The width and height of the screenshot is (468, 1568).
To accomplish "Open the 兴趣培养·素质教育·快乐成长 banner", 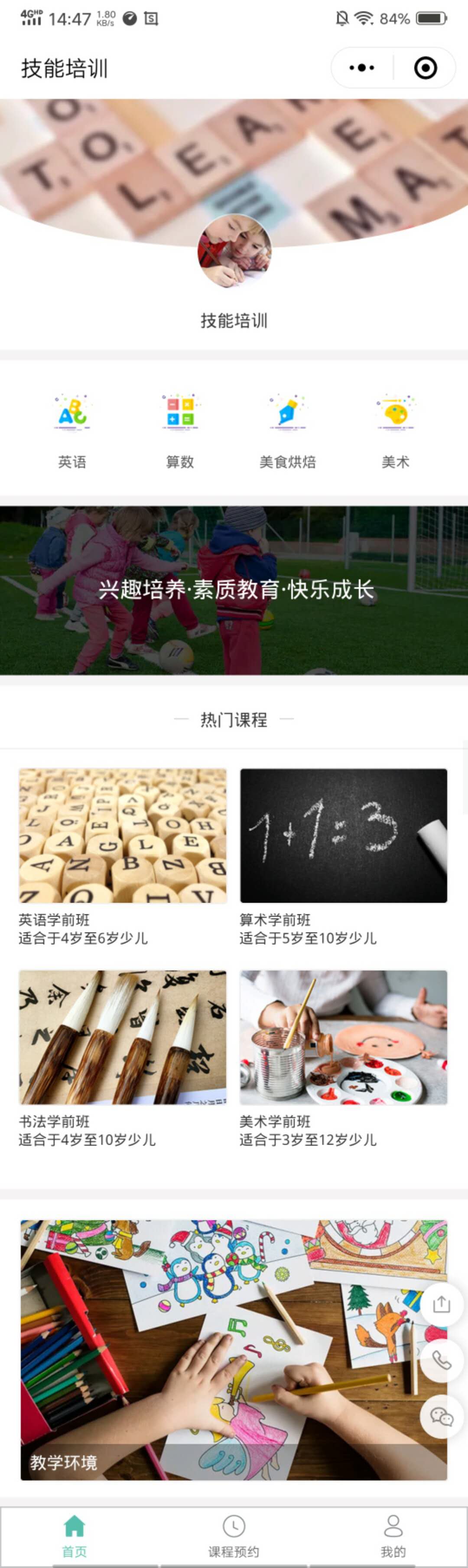I will pyautogui.click(x=234, y=590).
